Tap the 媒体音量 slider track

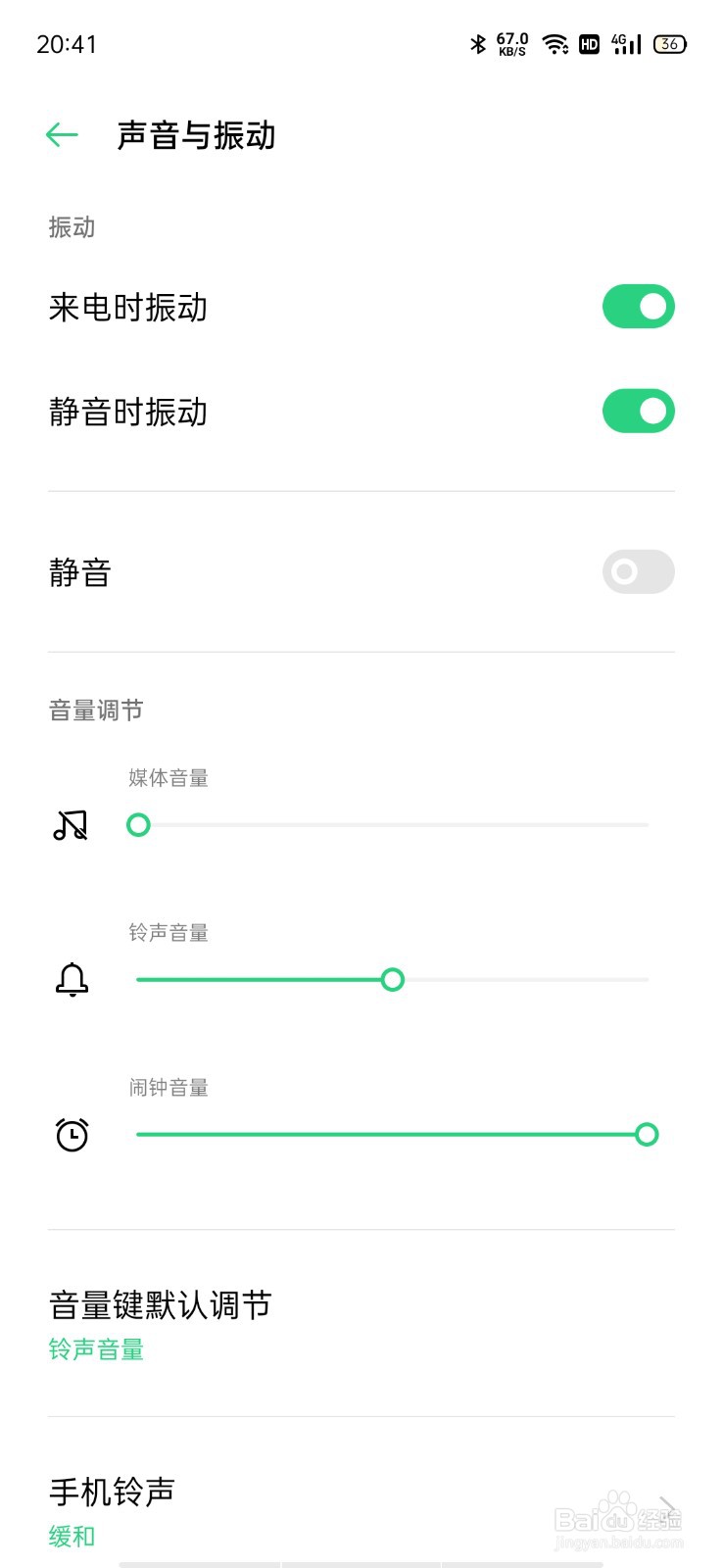coord(392,825)
